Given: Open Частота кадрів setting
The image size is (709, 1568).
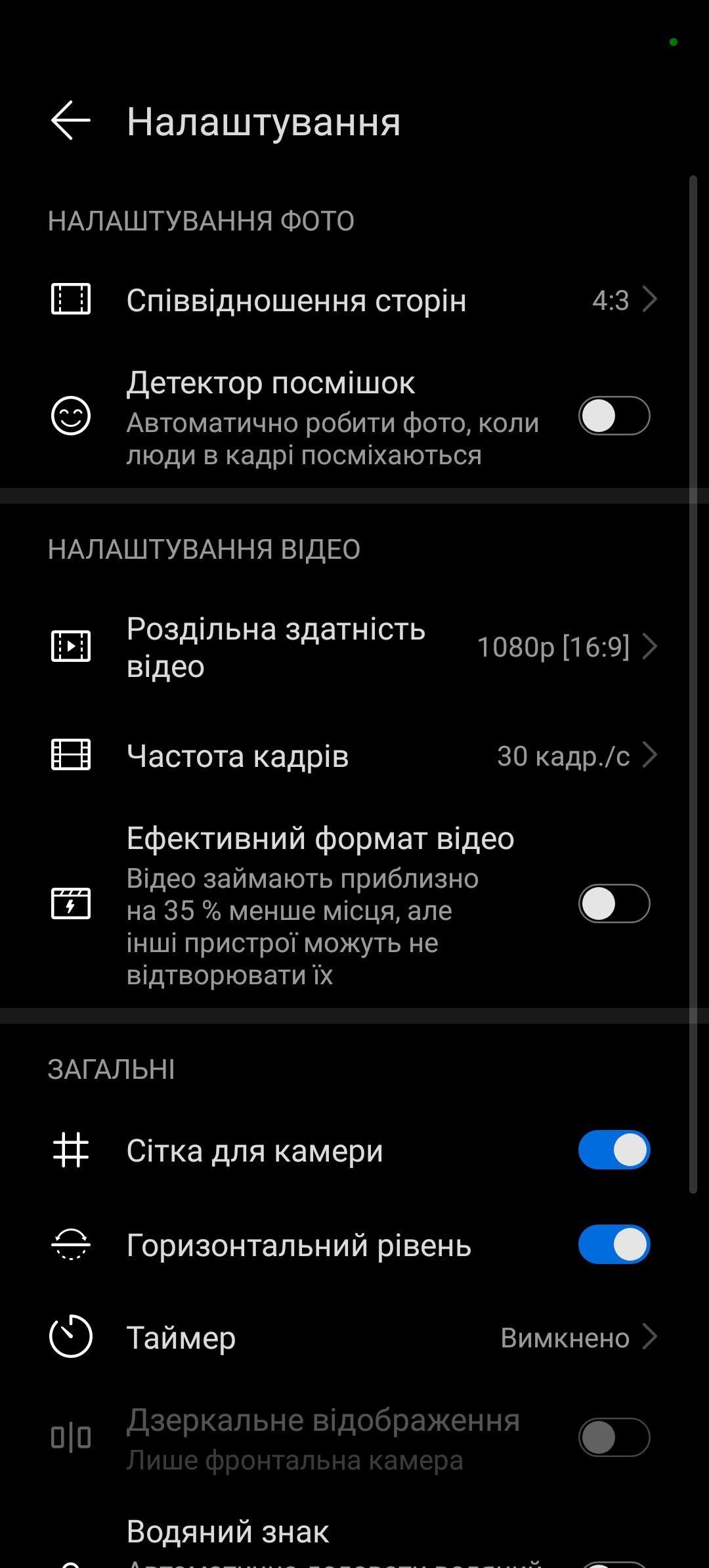Looking at the screenshot, I should (x=354, y=756).
